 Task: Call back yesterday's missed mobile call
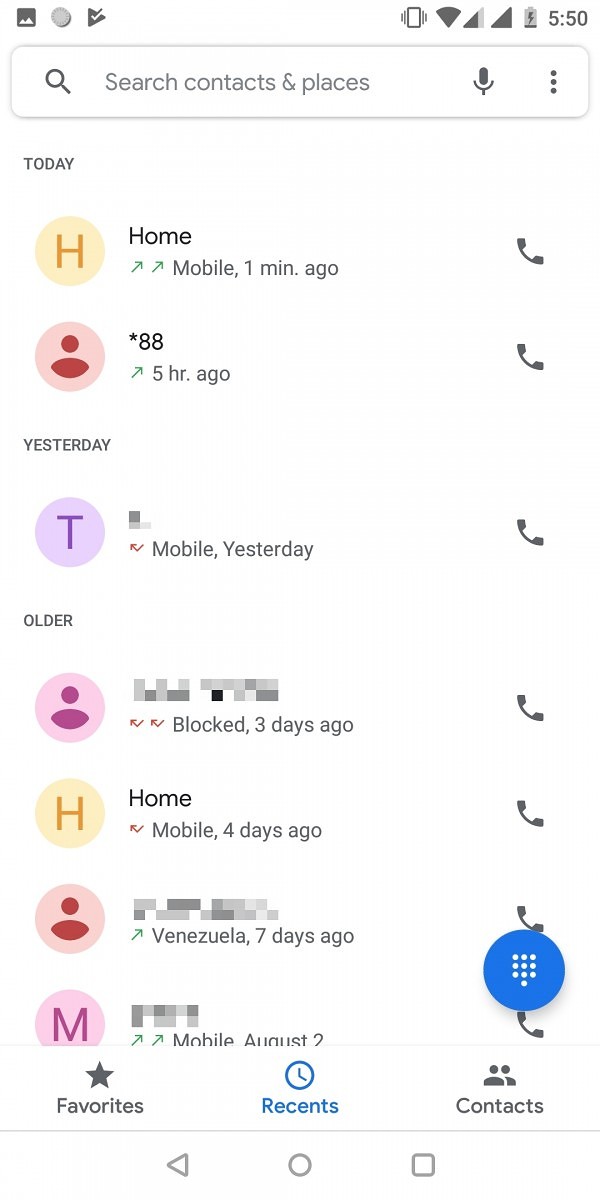[530, 532]
